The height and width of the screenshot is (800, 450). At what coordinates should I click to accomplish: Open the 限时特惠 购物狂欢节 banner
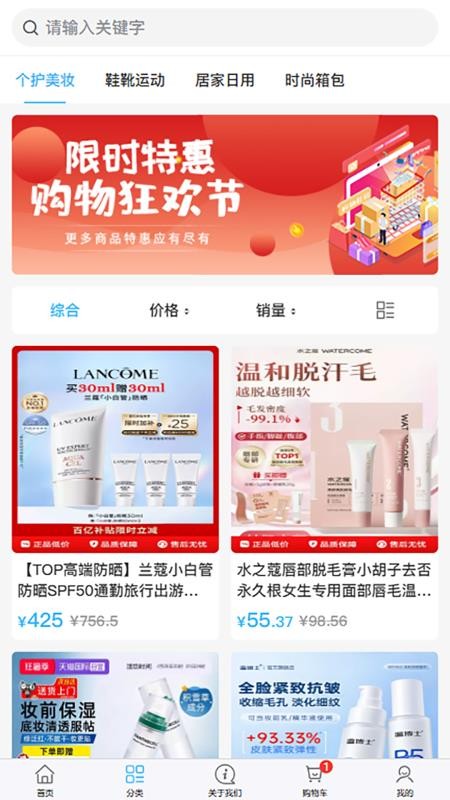click(x=225, y=194)
